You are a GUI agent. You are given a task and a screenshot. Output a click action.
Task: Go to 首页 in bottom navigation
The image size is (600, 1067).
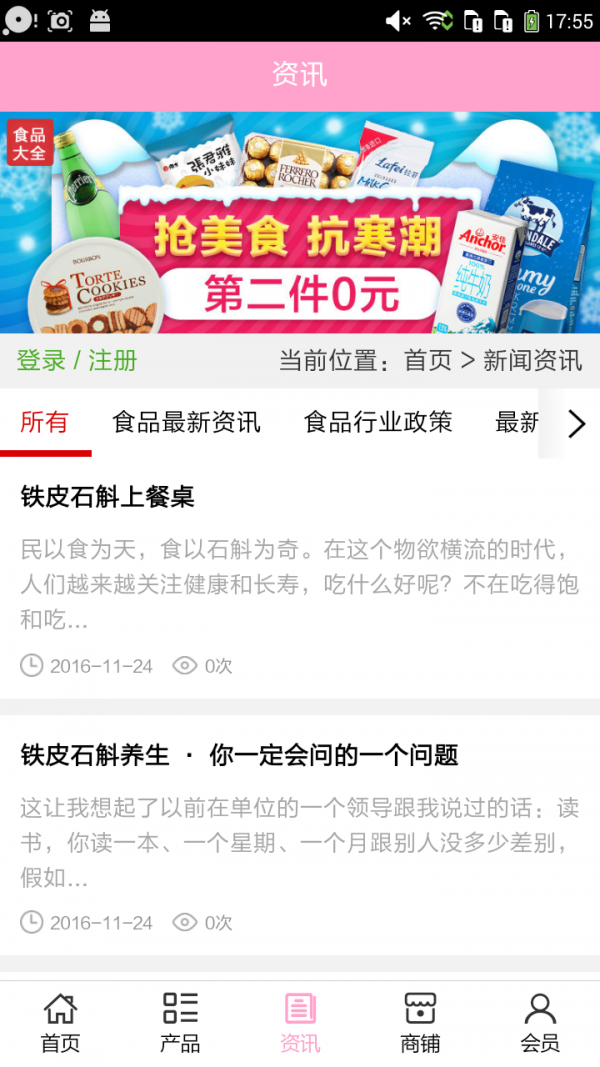(x=60, y=1022)
